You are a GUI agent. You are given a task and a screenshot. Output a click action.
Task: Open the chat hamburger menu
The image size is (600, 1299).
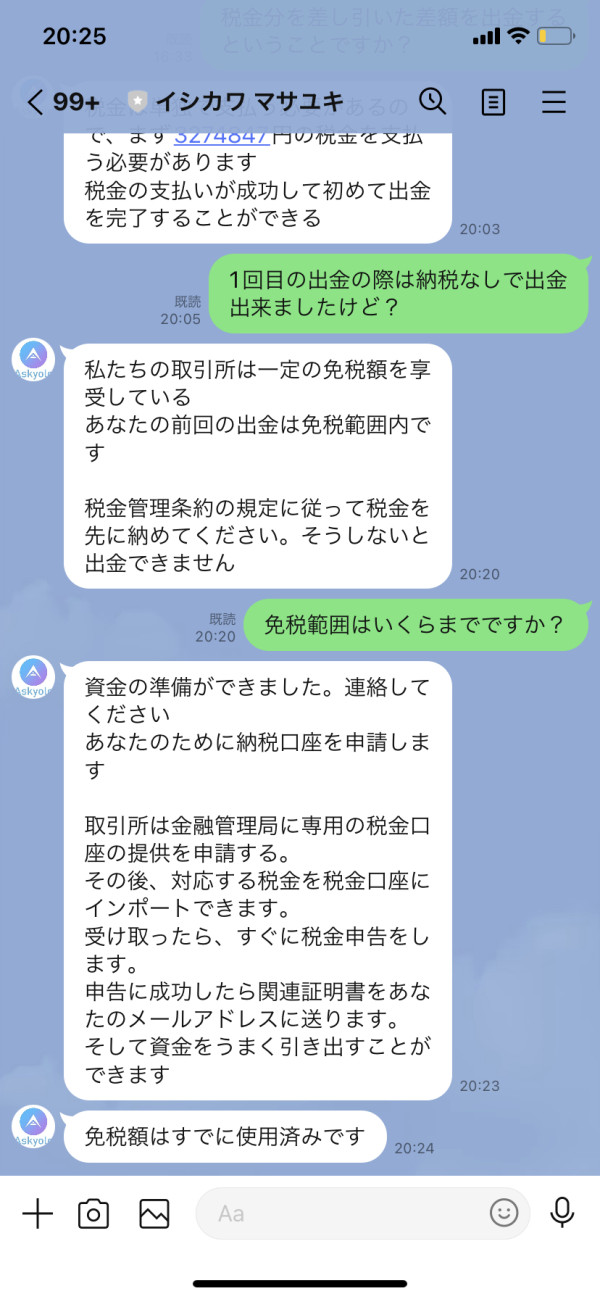point(553,101)
